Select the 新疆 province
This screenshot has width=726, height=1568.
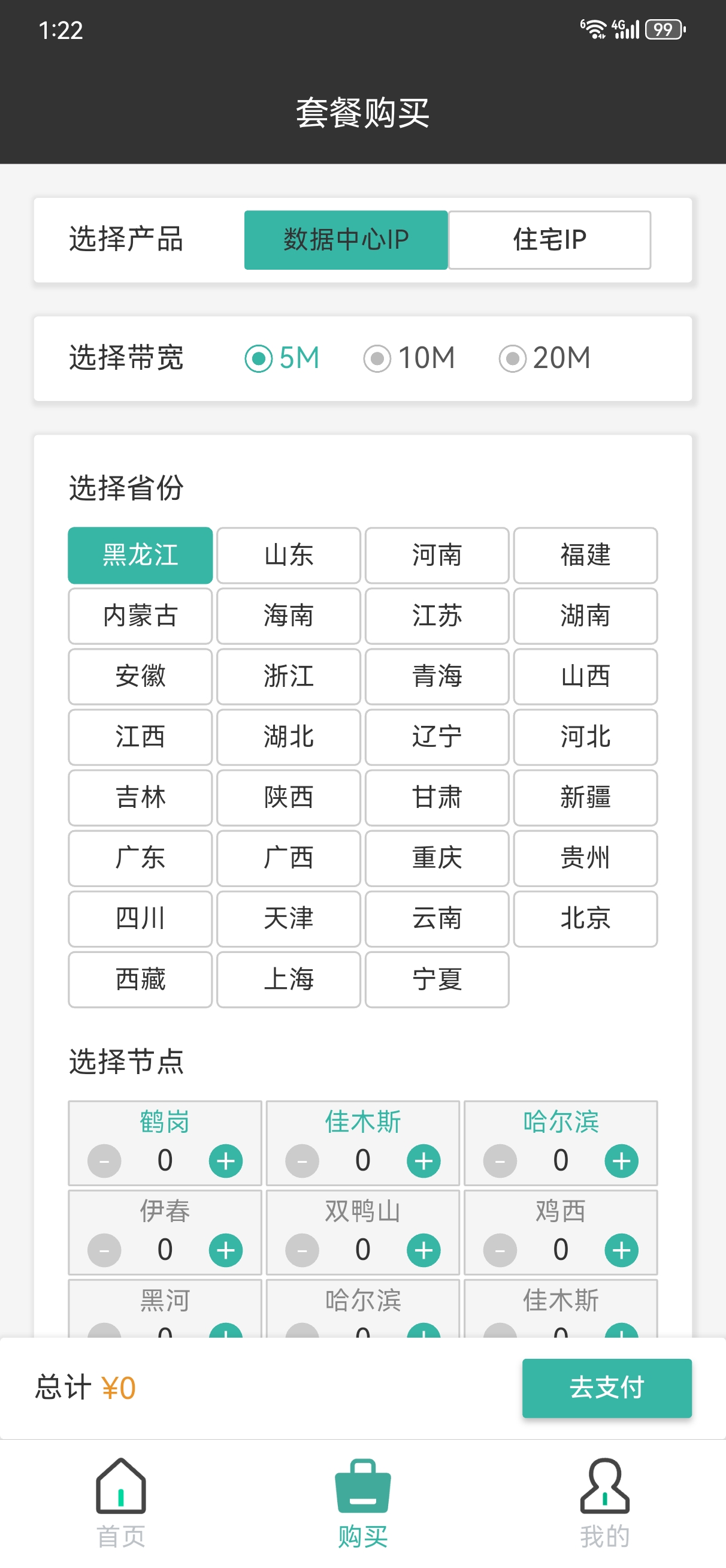[585, 798]
